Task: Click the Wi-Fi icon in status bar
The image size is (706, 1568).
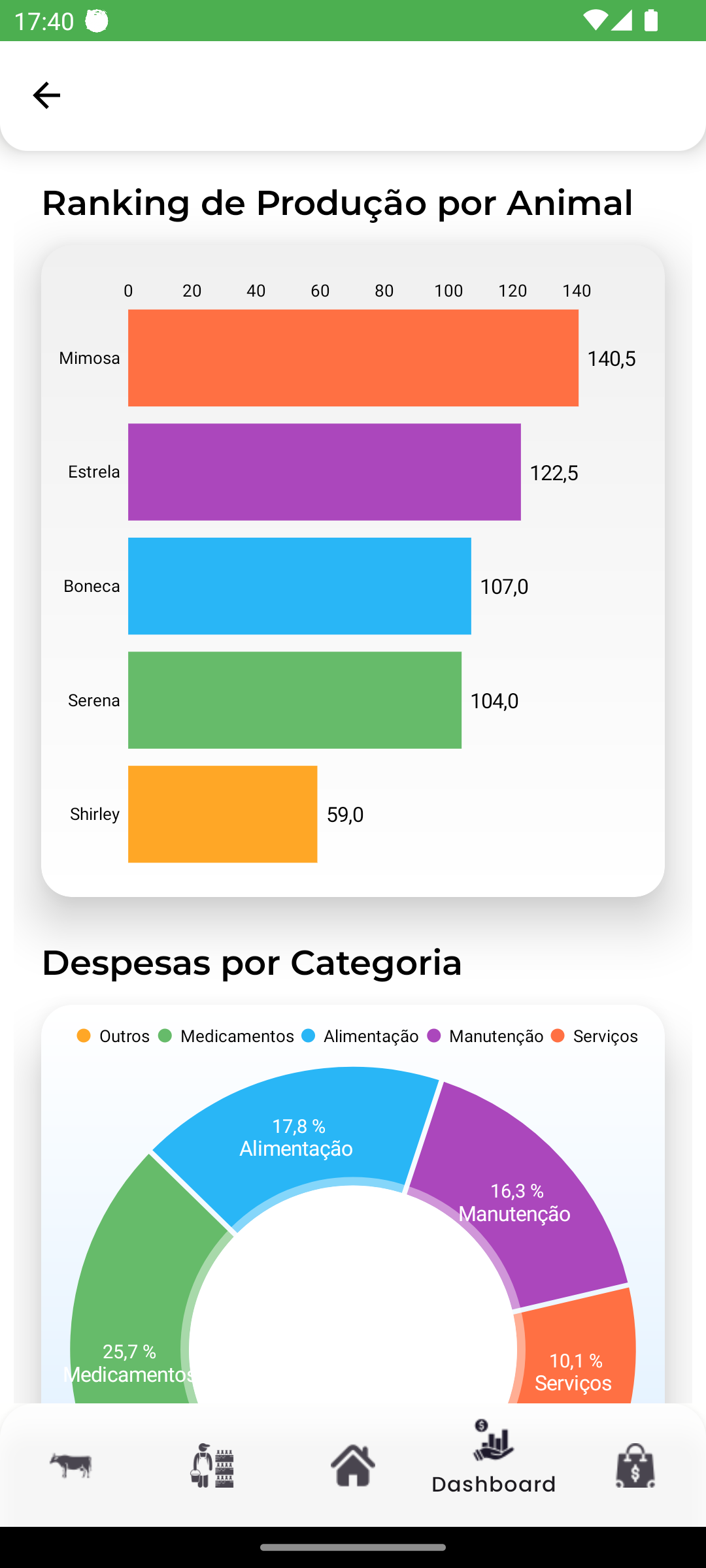Action: pos(596,21)
